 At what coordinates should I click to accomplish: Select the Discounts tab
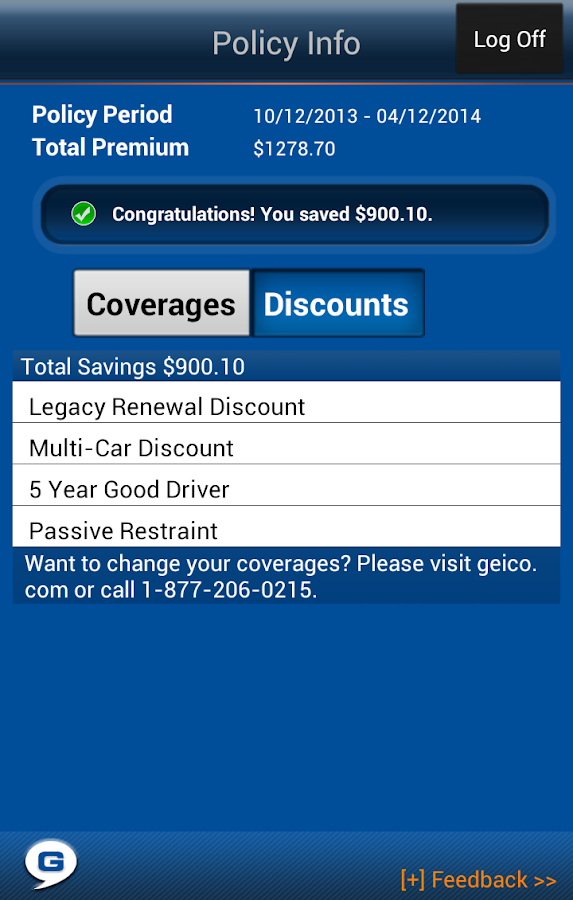pos(338,303)
